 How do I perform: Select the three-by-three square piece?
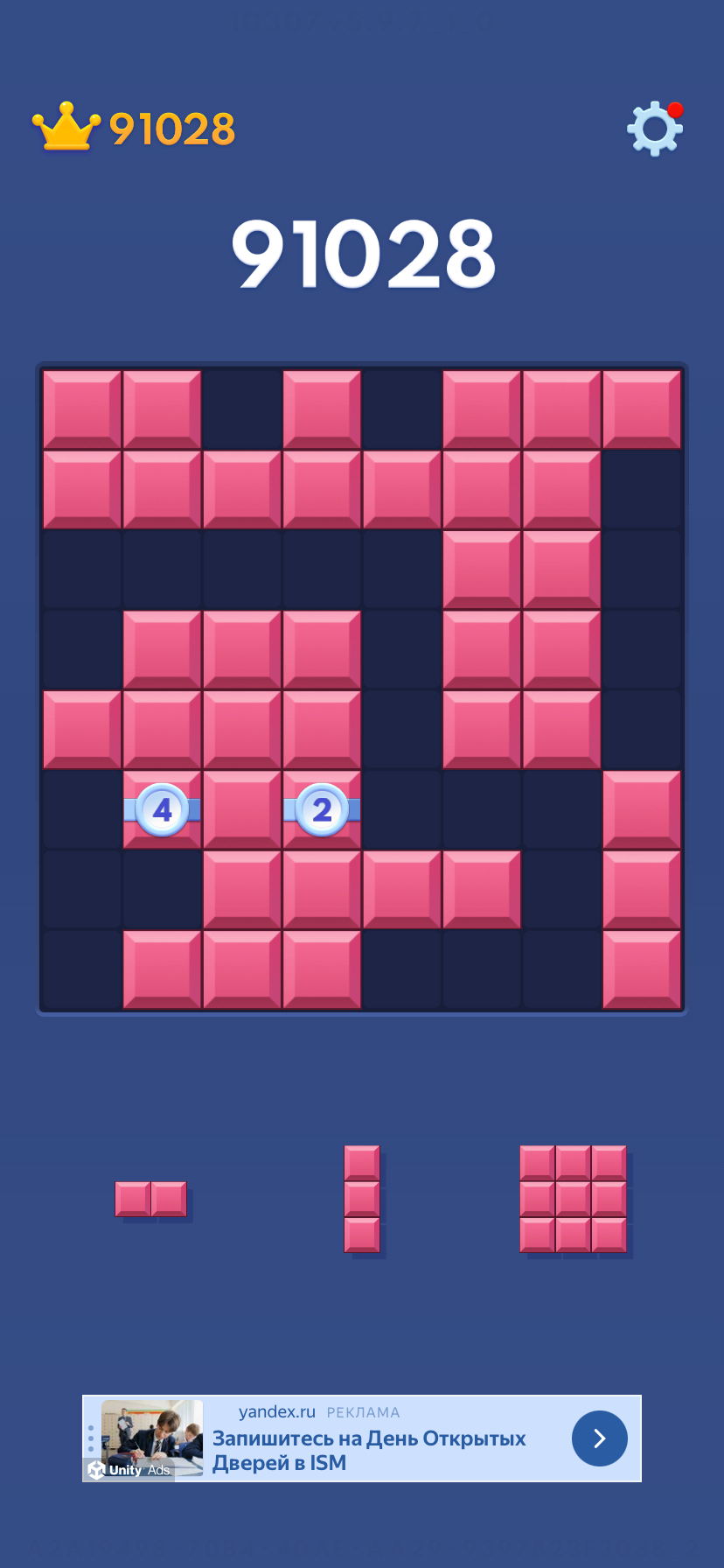click(x=574, y=1199)
